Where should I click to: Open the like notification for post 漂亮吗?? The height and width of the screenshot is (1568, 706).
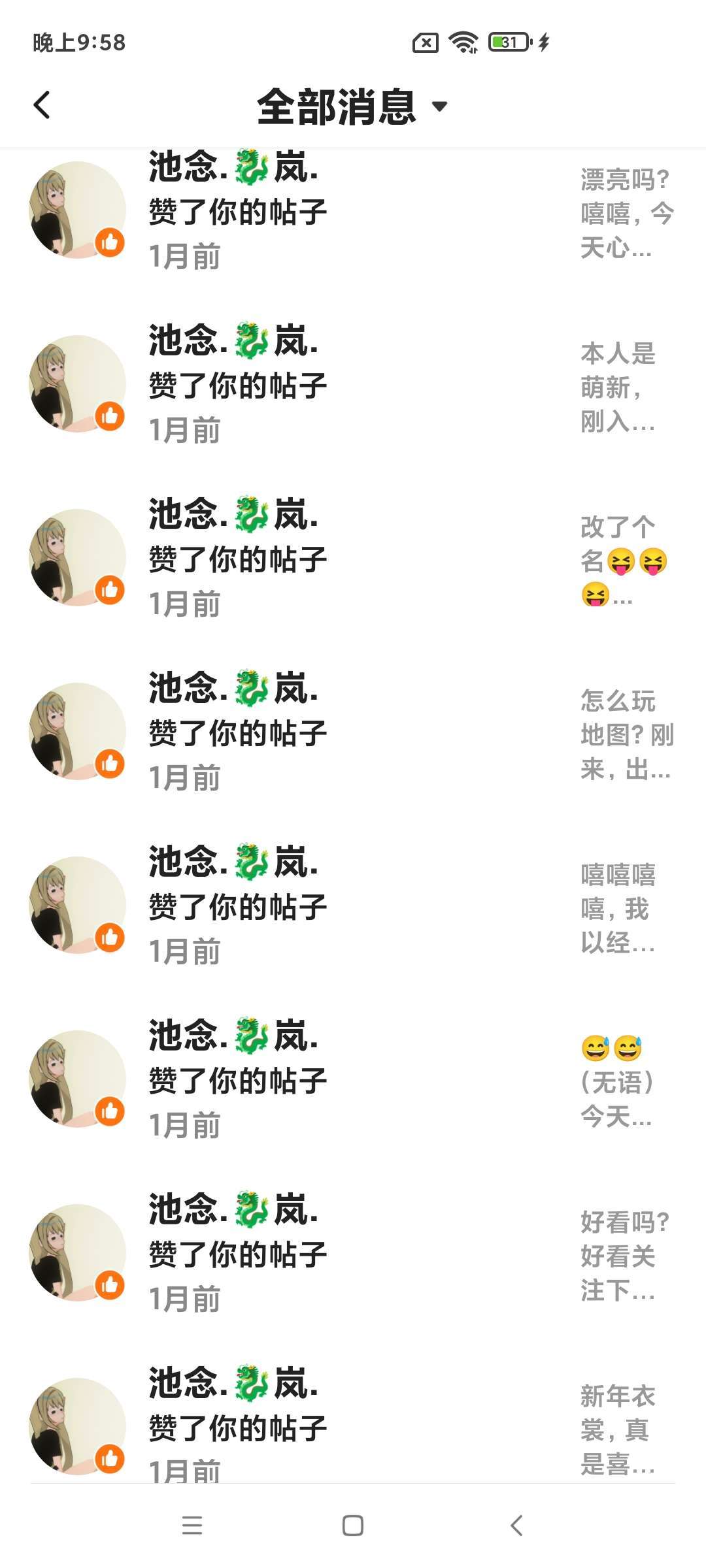click(353, 212)
